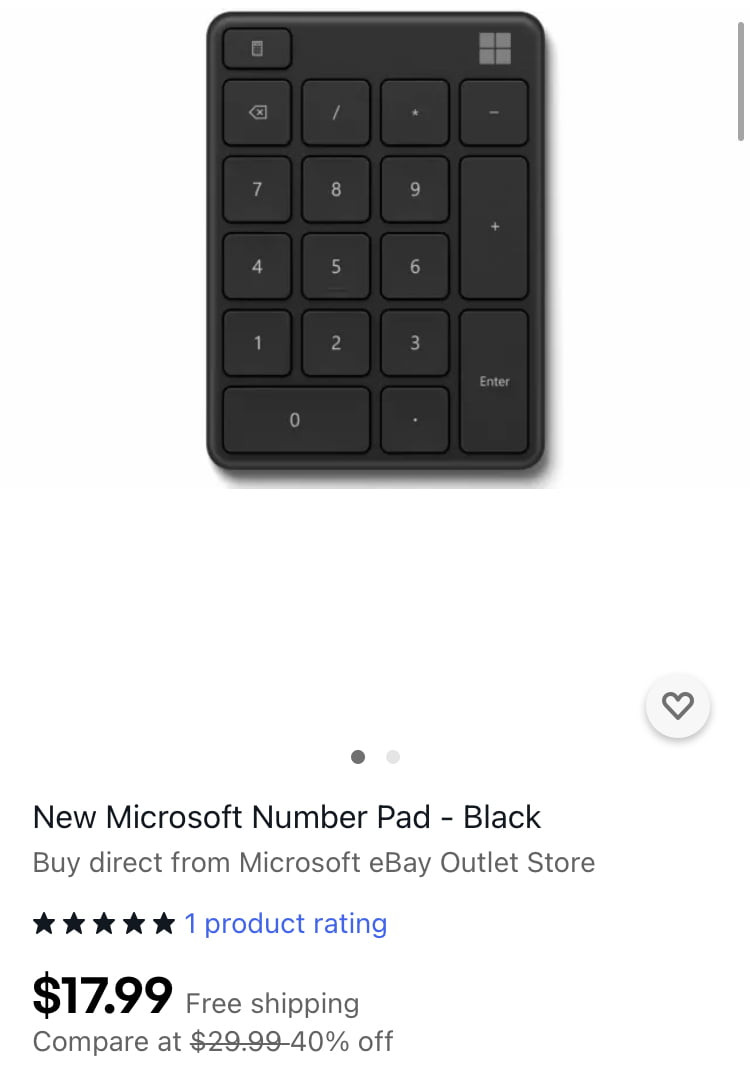This screenshot has width=750, height=1073.
Task: Add the Number Pad to watchlist
Action: (x=678, y=706)
